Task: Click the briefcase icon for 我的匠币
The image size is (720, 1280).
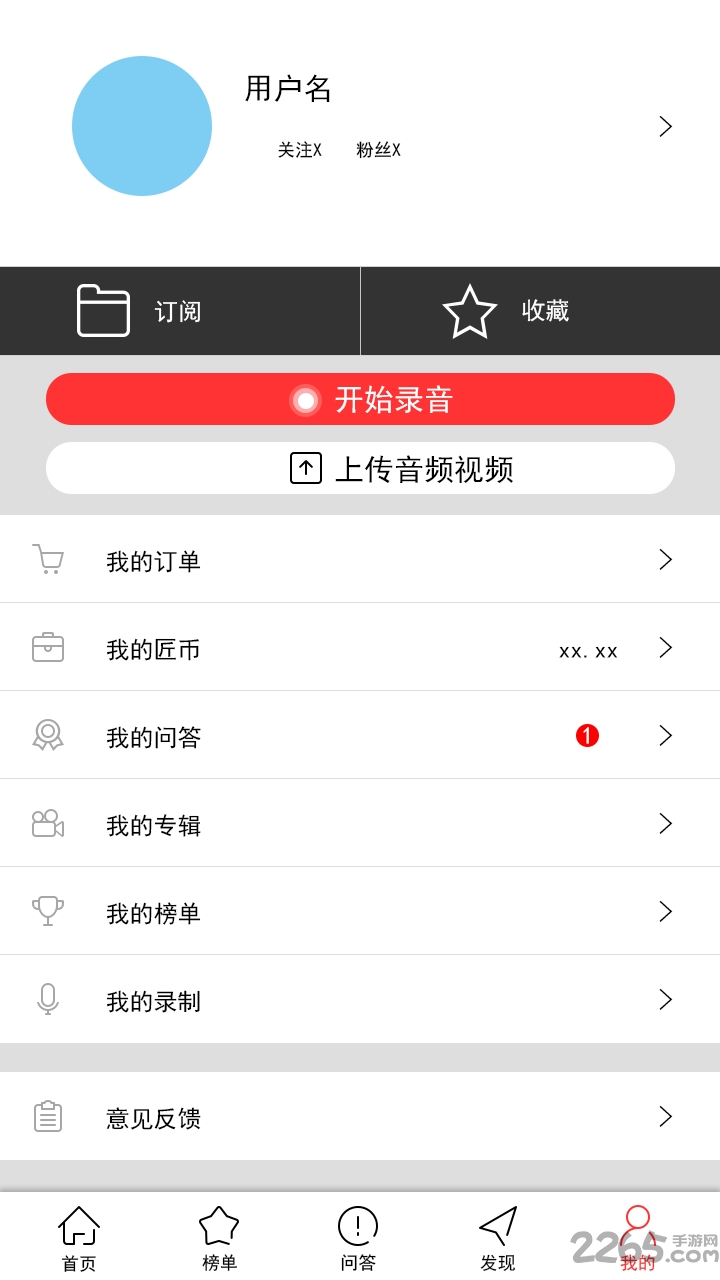Action: tap(47, 648)
